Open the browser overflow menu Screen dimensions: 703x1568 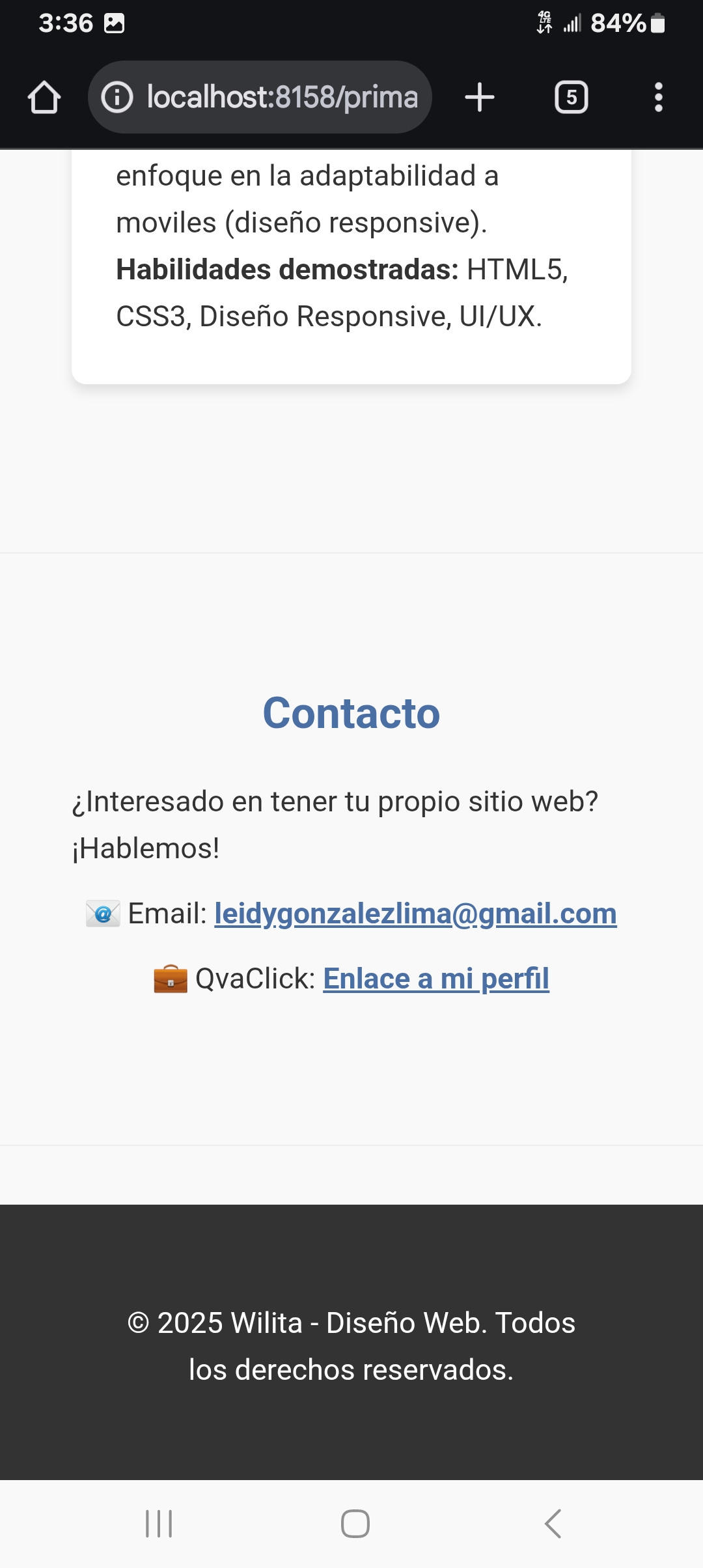[658, 98]
